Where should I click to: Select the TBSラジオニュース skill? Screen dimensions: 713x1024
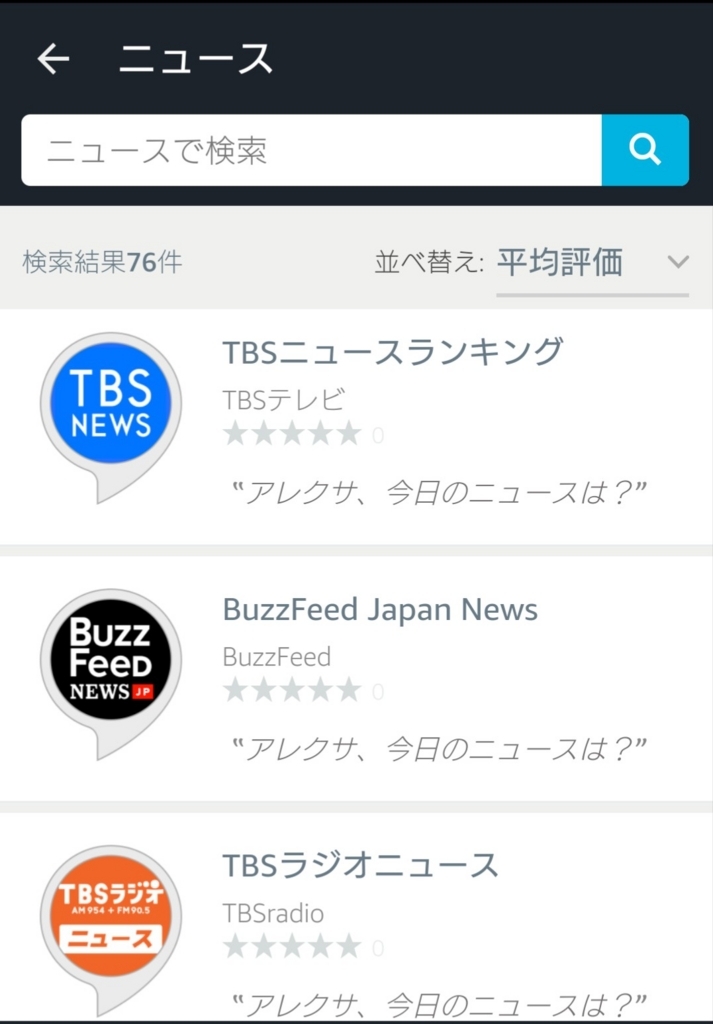360,865
